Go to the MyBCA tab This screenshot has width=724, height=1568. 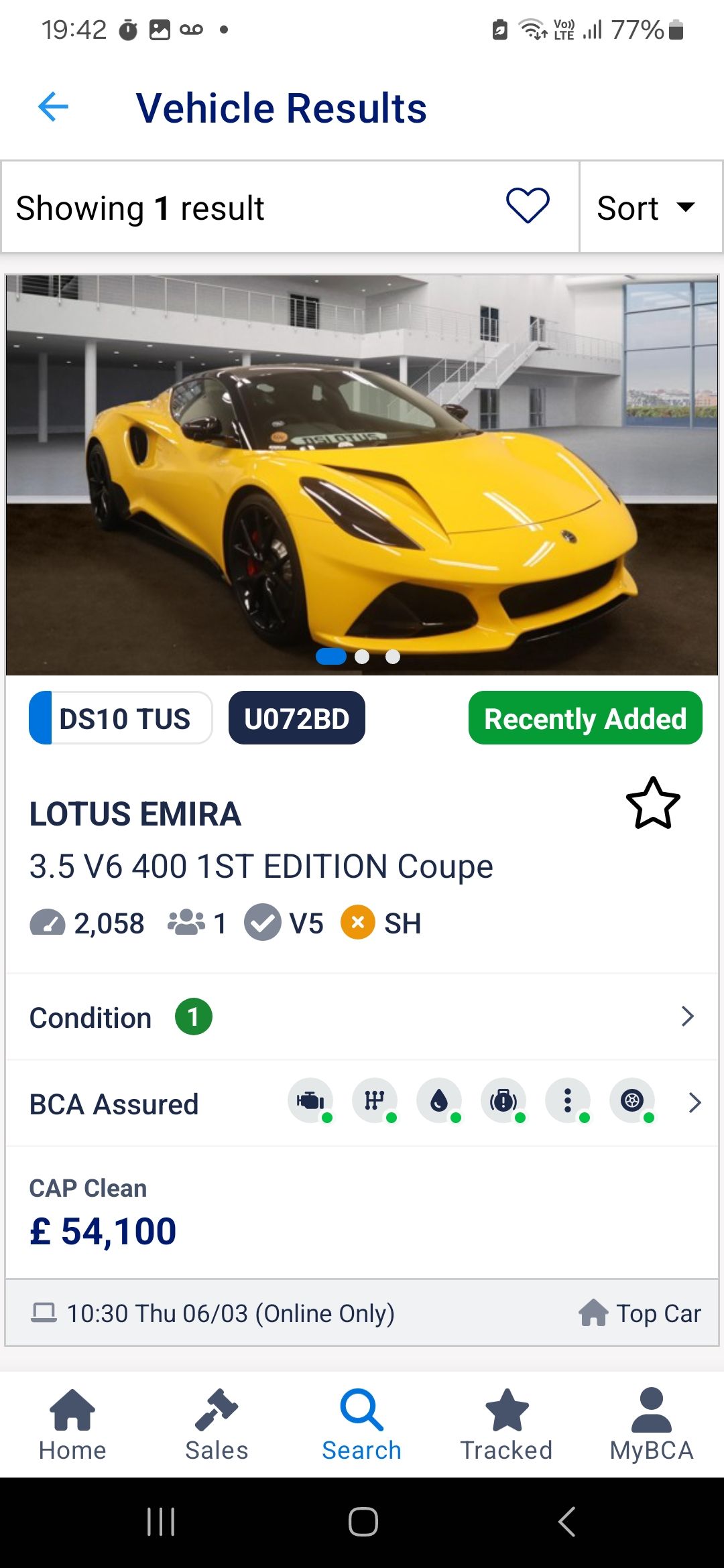tap(652, 1425)
